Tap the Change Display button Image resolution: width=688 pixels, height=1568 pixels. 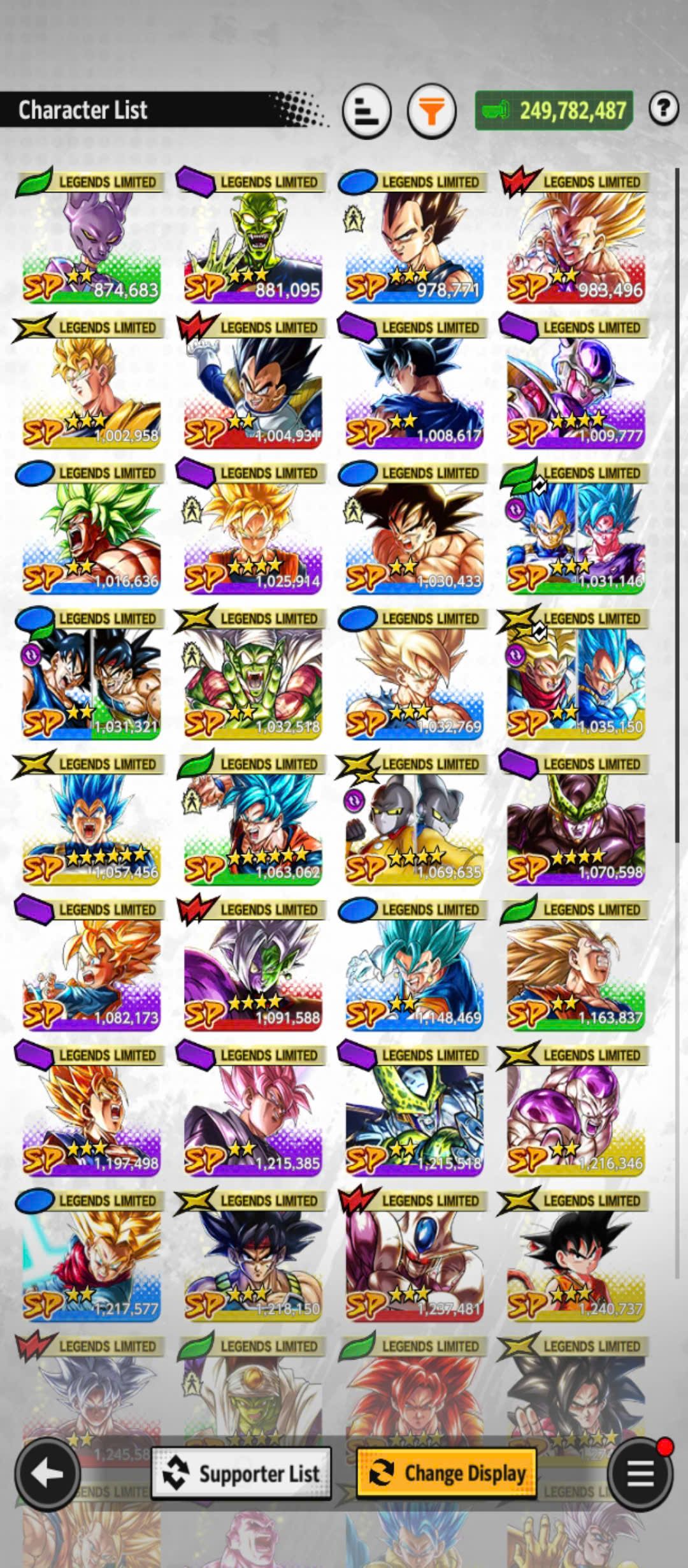447,1473
